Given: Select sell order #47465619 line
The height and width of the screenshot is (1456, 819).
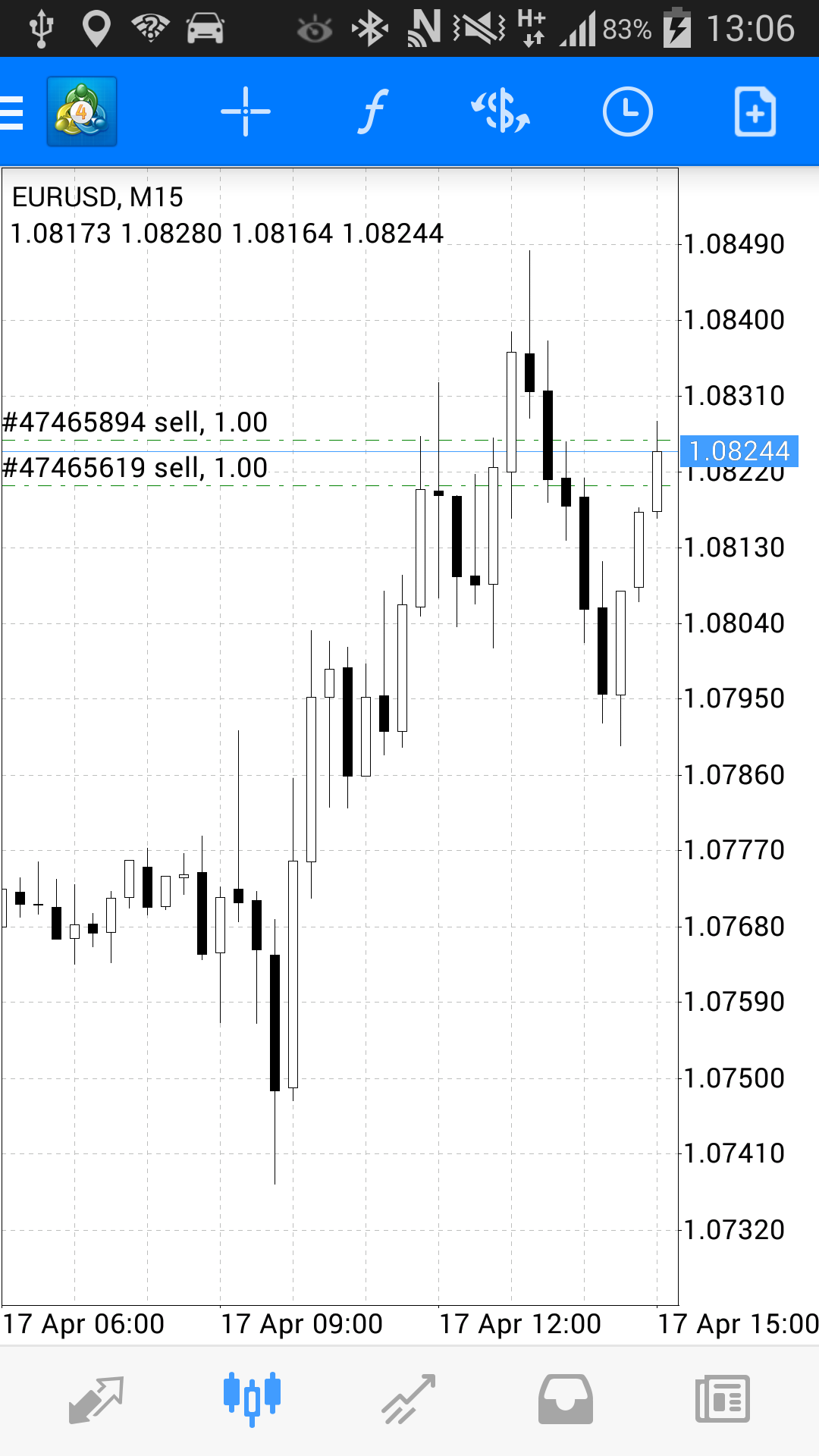Looking at the screenshot, I should coord(135,468).
